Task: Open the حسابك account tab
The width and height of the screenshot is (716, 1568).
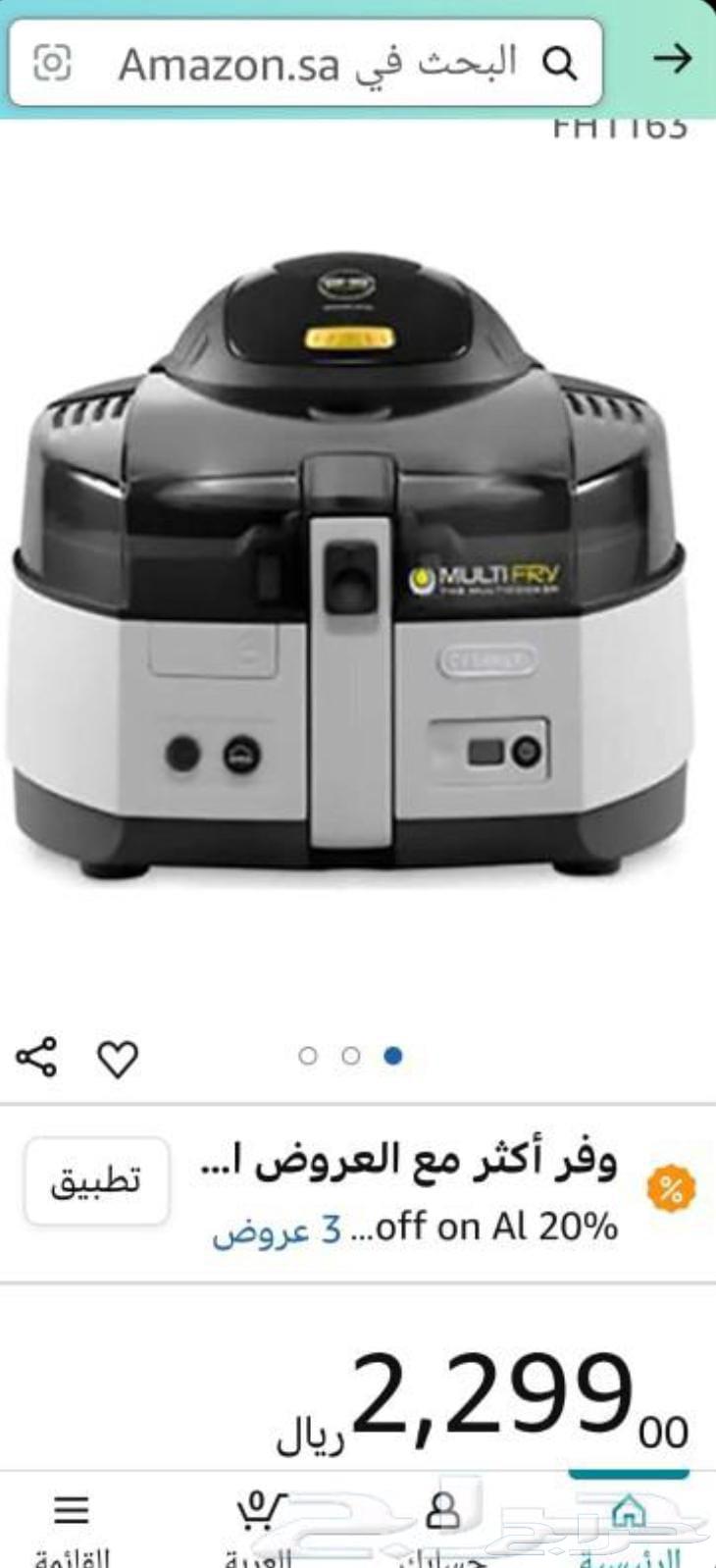Action: click(443, 1526)
